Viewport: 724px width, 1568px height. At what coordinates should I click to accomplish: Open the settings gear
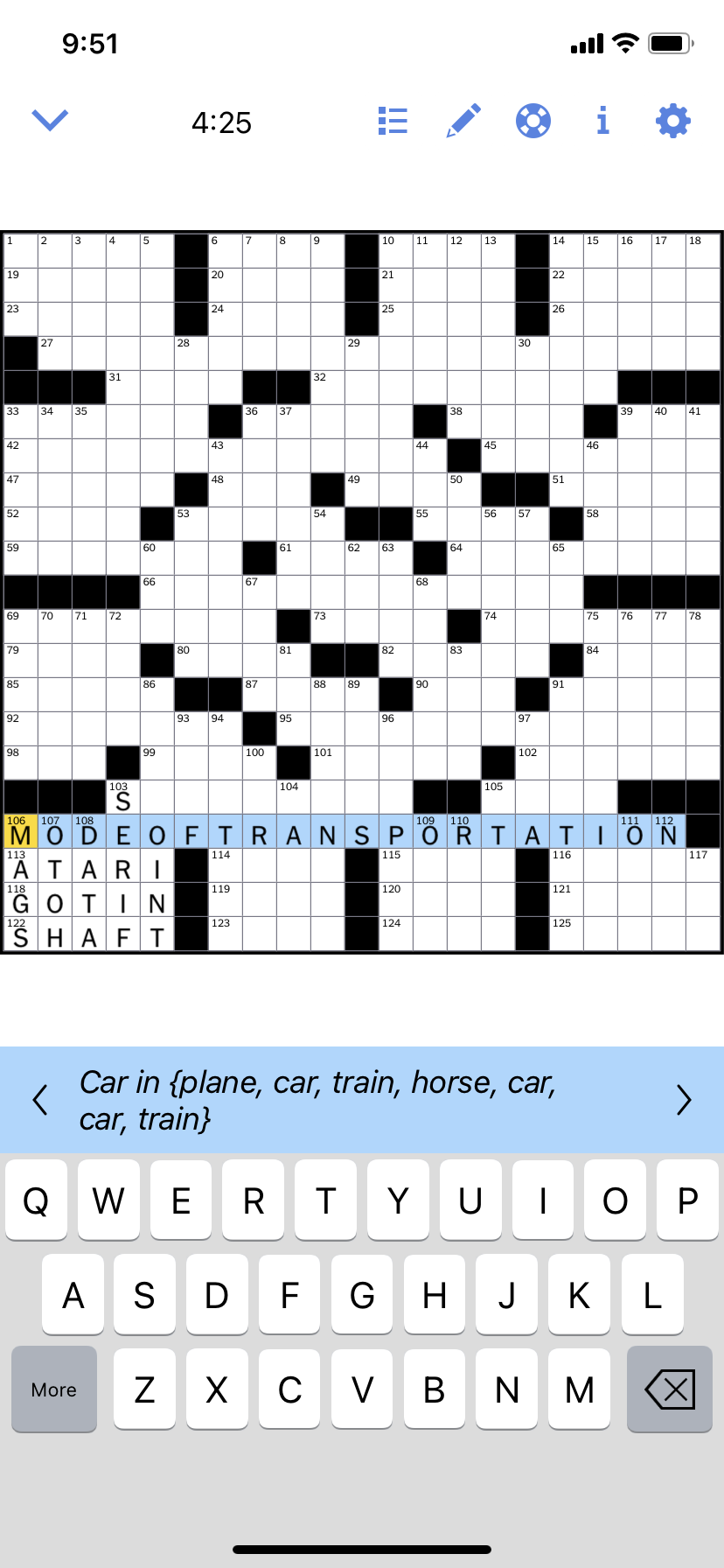coord(673,121)
